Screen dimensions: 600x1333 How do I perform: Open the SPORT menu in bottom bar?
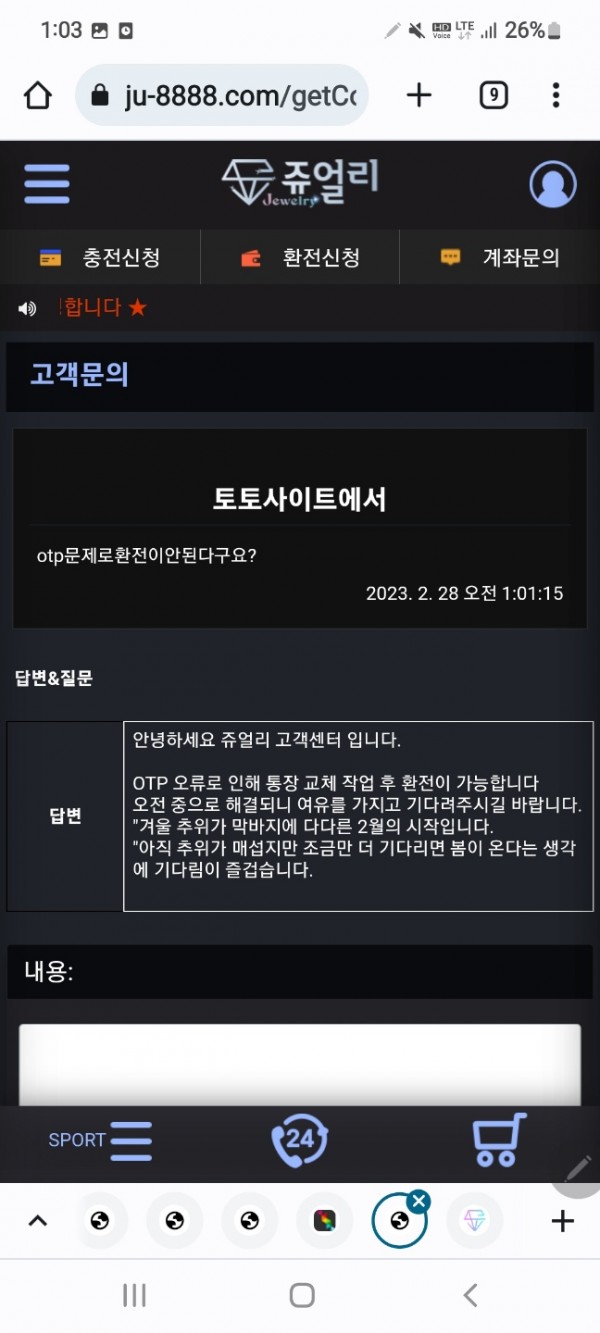pyautogui.click(x=100, y=1140)
